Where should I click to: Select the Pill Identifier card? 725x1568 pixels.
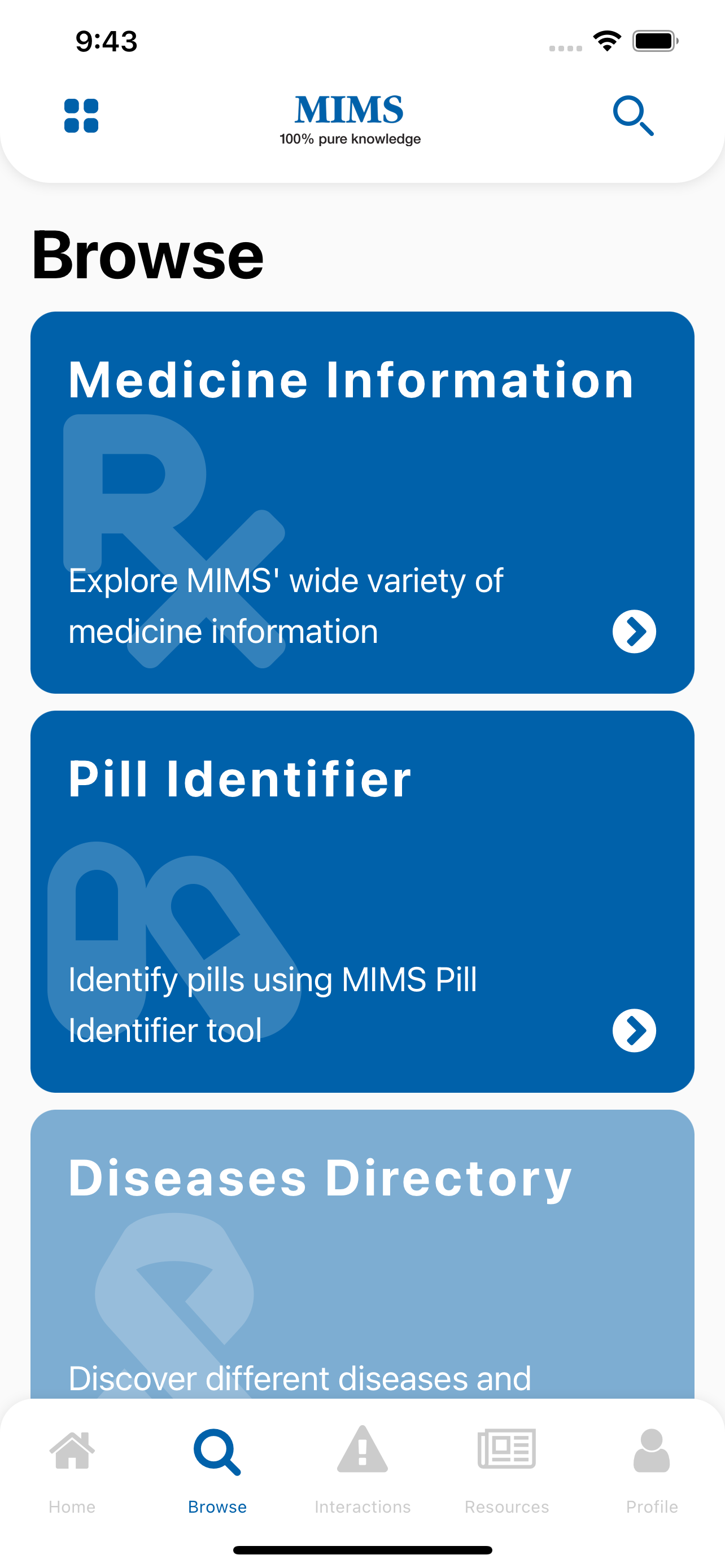click(x=362, y=901)
